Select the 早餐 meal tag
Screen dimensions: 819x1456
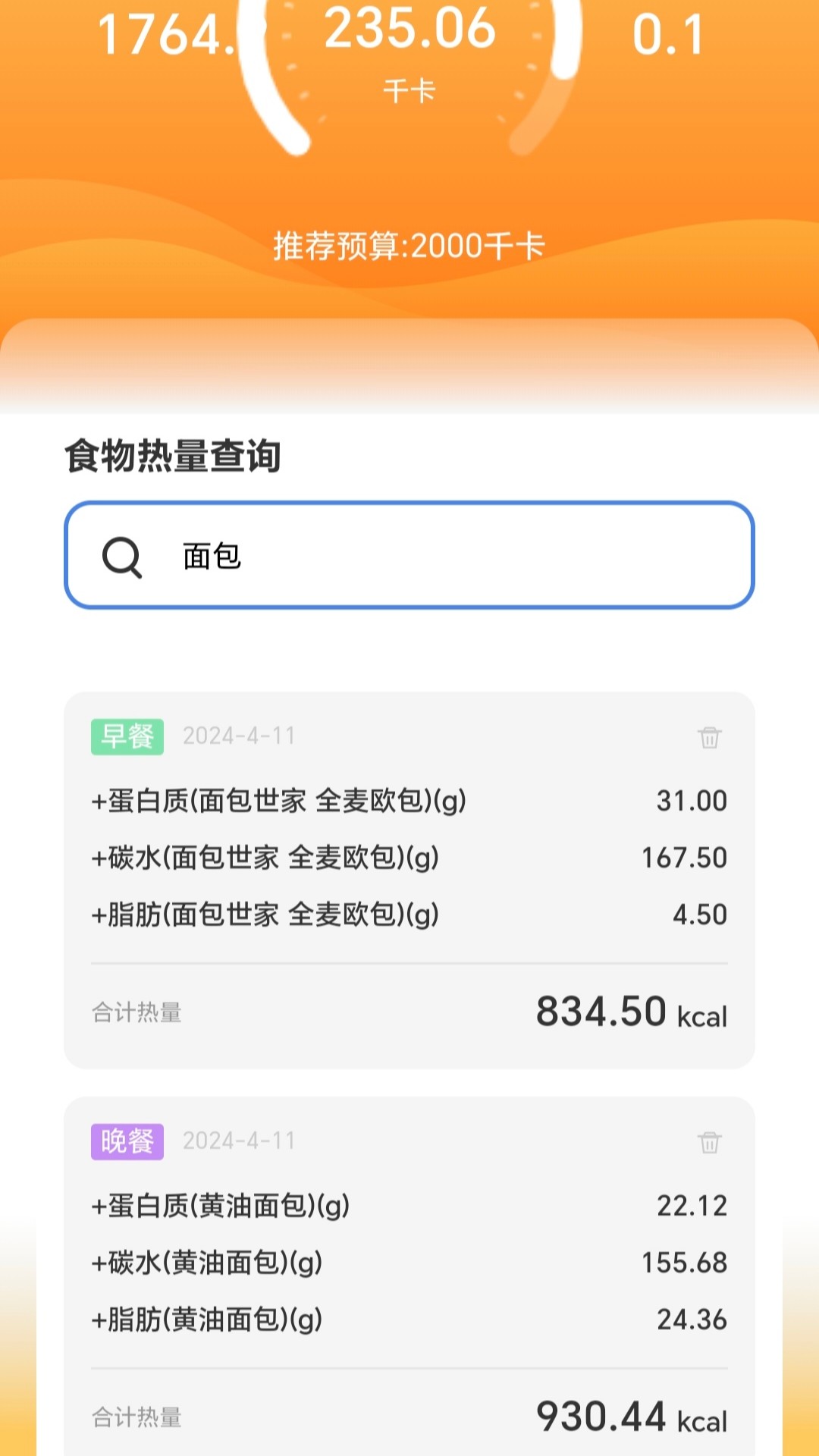pyautogui.click(x=127, y=735)
